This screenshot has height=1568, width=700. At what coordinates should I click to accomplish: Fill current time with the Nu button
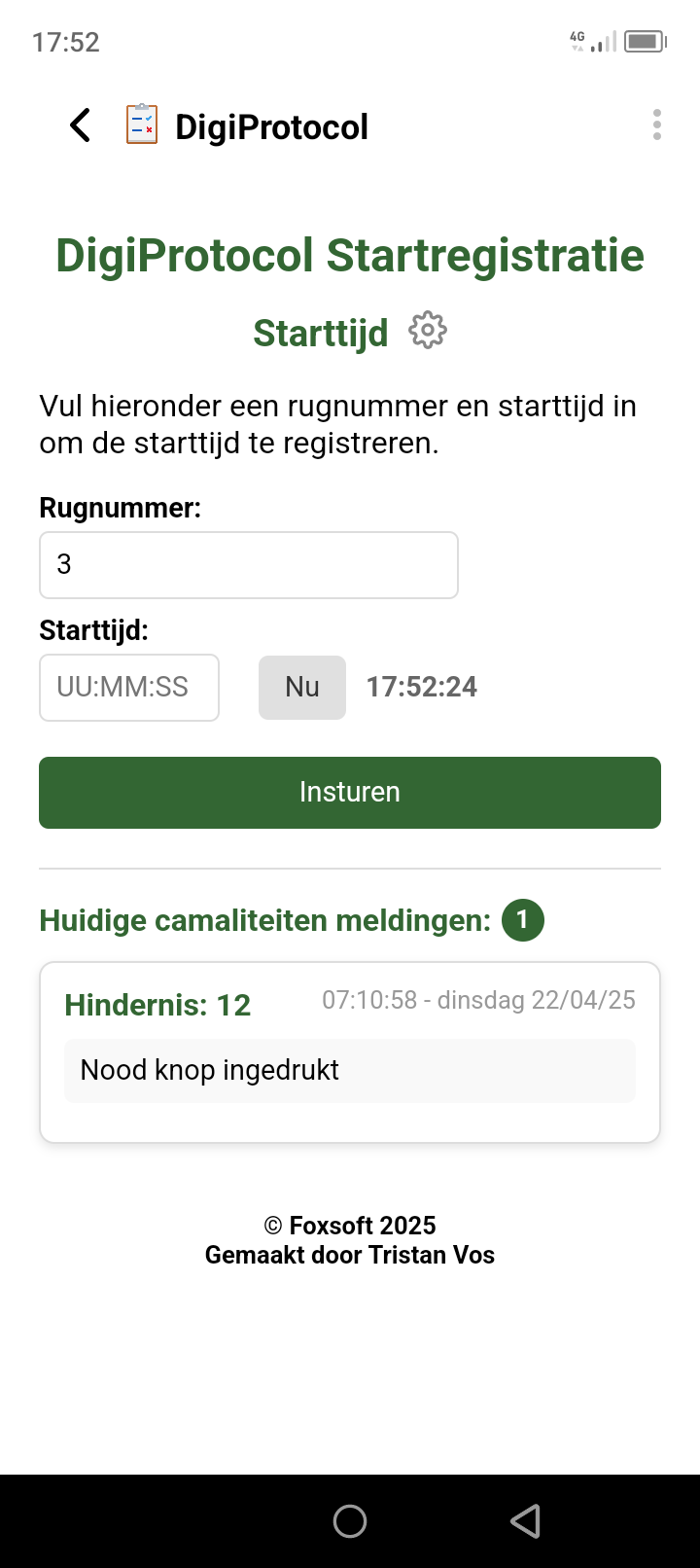[x=302, y=688]
